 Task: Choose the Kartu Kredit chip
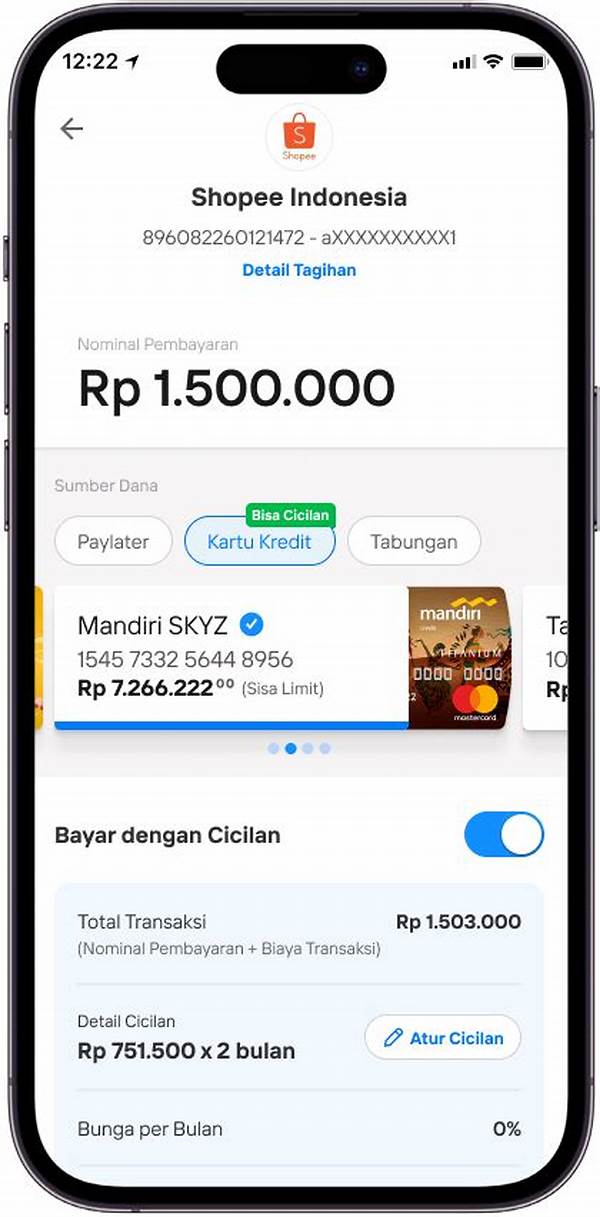coord(259,542)
